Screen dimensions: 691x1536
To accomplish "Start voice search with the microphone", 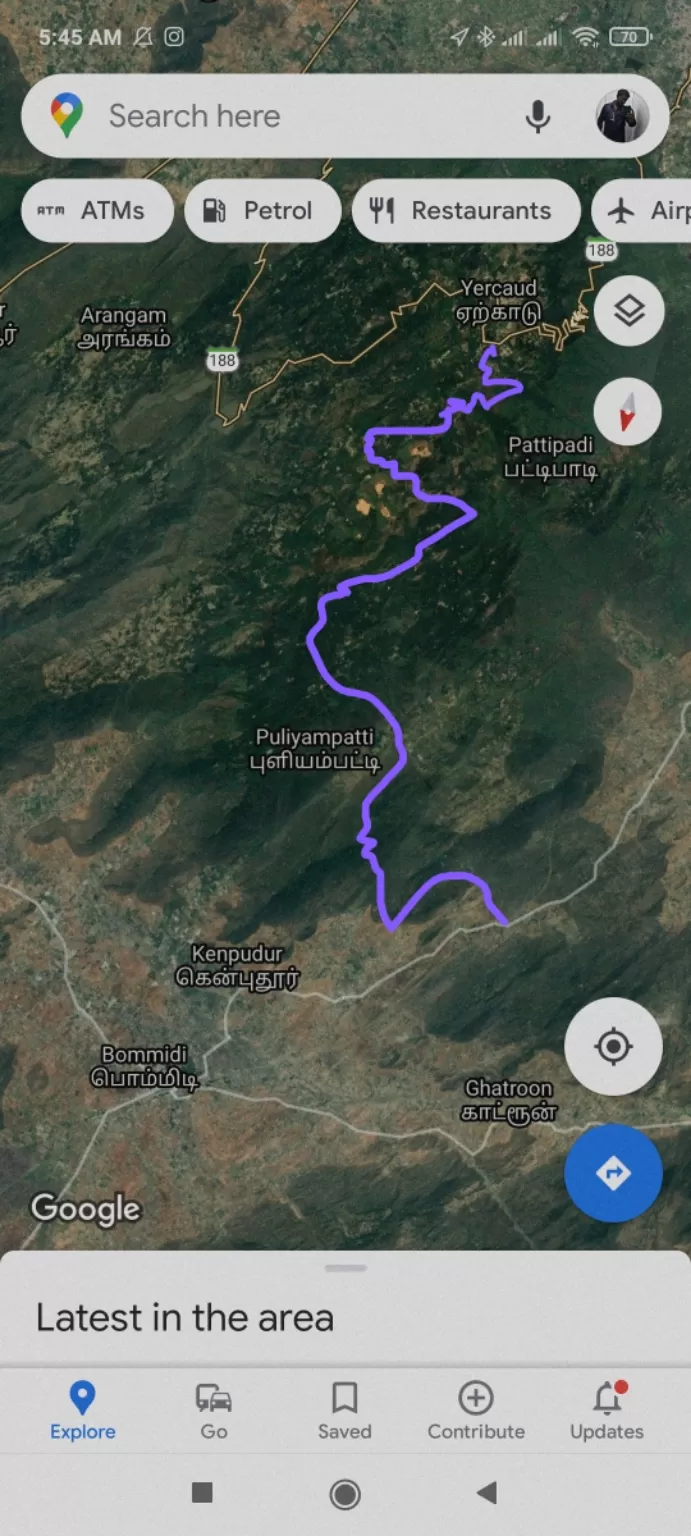I will point(538,116).
